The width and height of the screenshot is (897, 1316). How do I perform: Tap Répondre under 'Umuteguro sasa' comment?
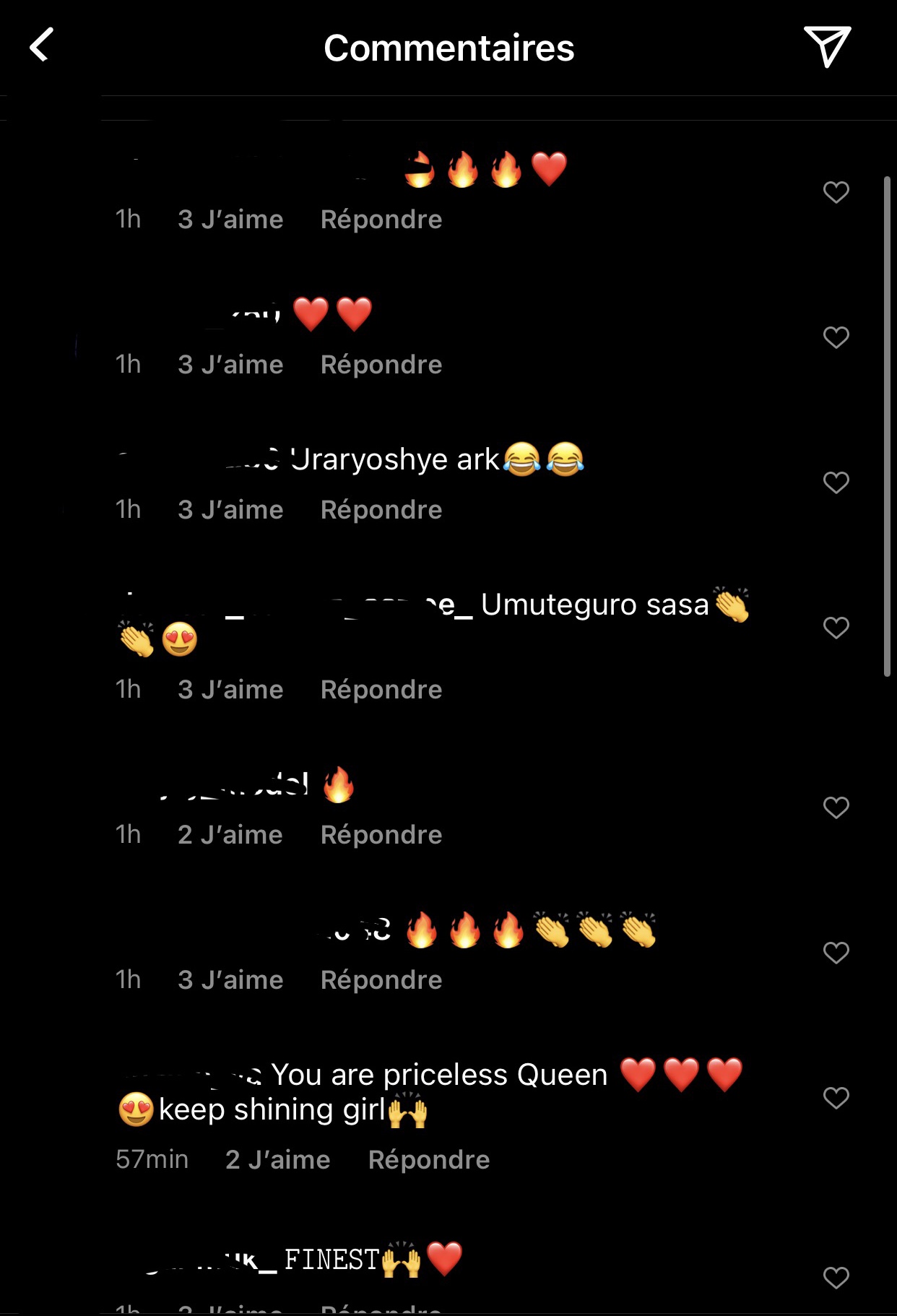pos(381,690)
